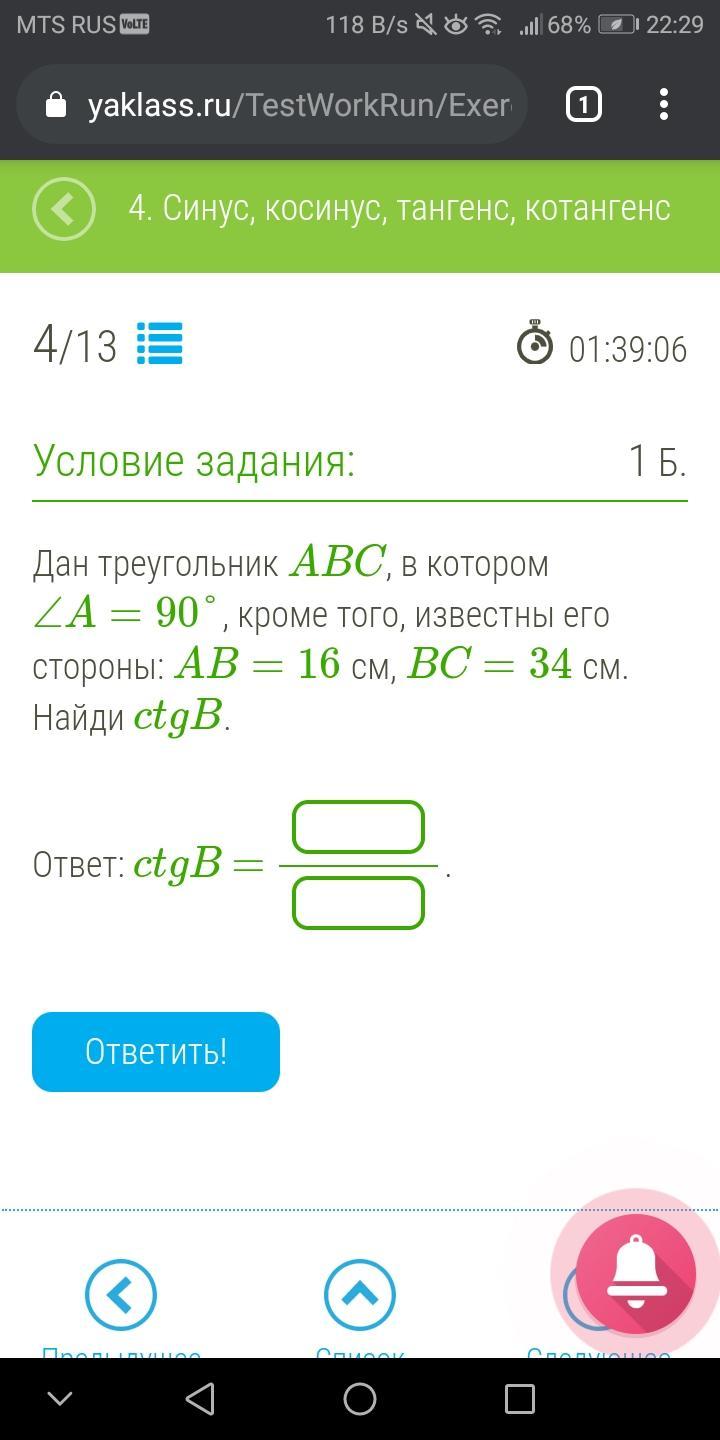The image size is (720, 1440).
Task: Go to the previous task
Action: [121, 1296]
